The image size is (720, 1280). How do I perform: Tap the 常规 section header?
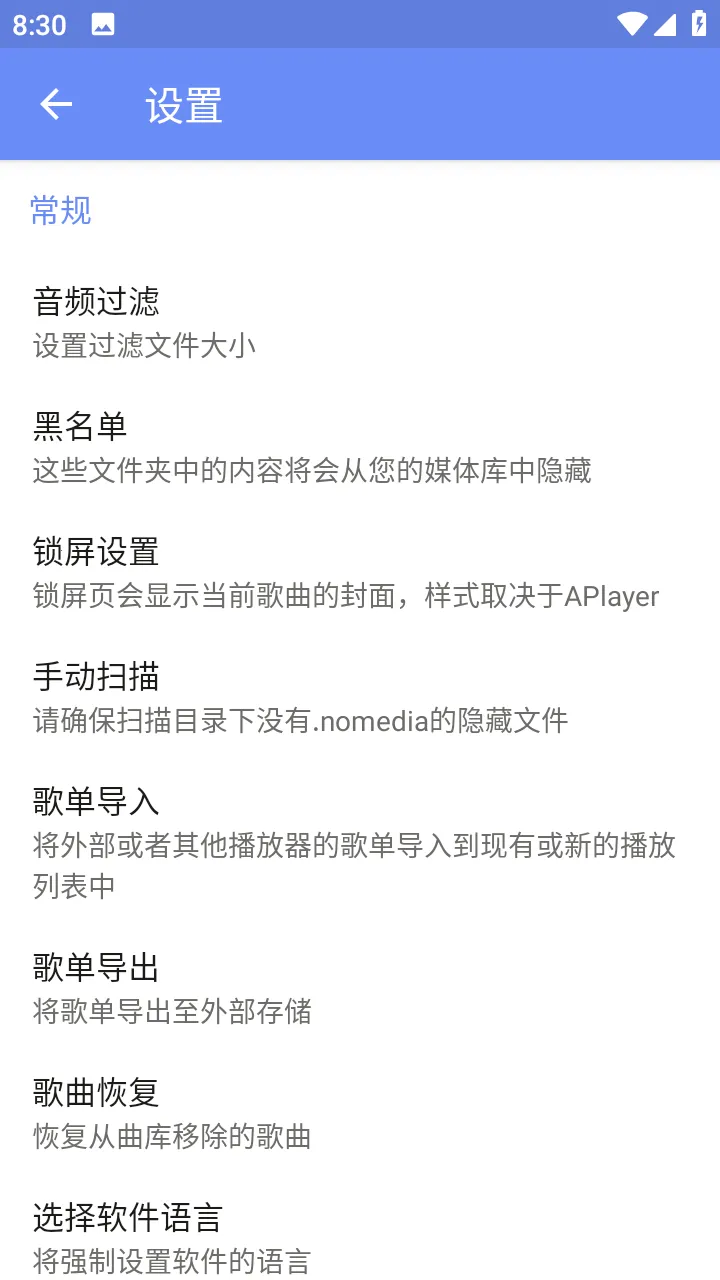click(61, 210)
